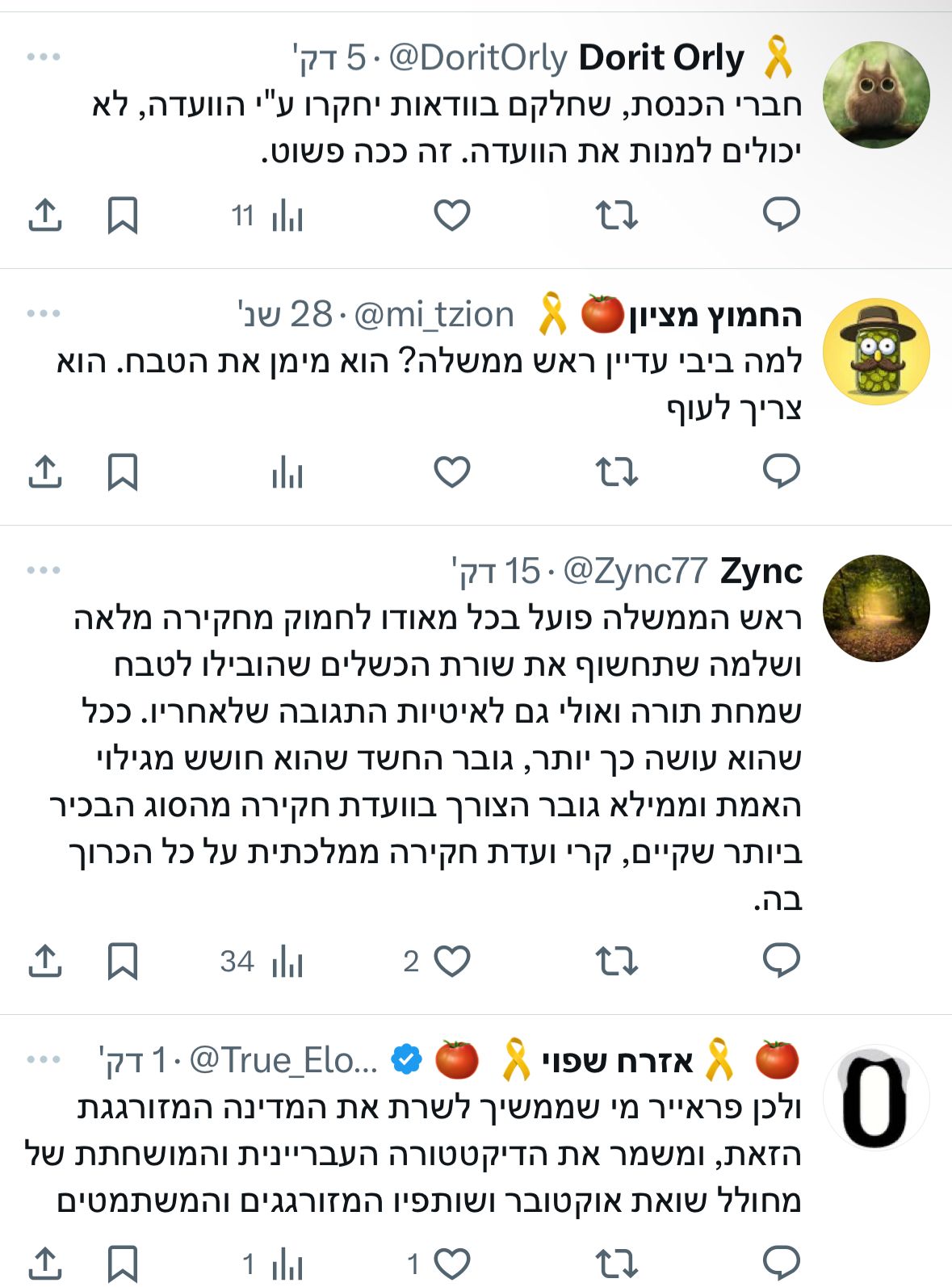Share the @True_Elo tweet

[45, 1264]
